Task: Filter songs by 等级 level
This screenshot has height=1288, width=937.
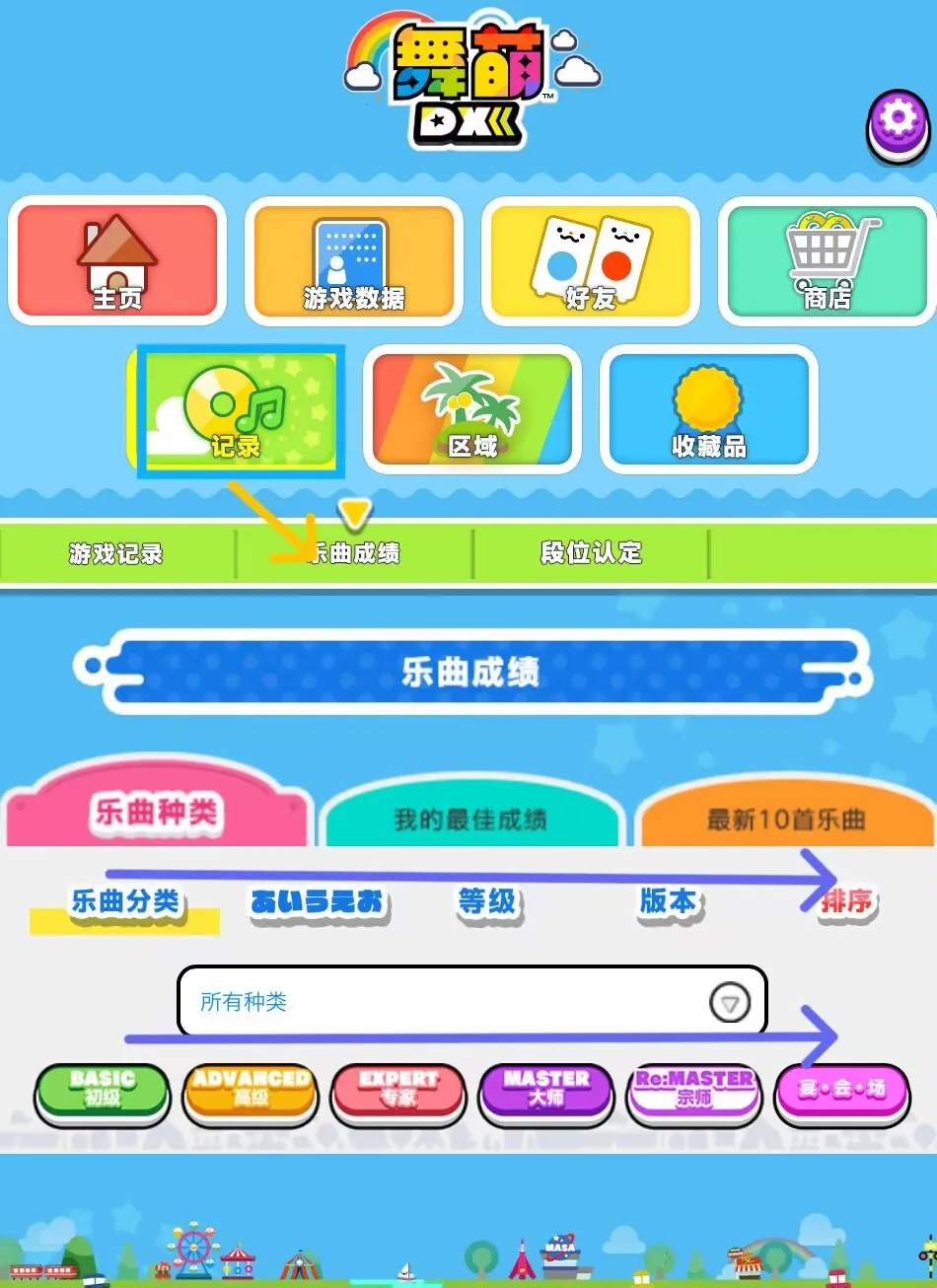Action: 487,902
